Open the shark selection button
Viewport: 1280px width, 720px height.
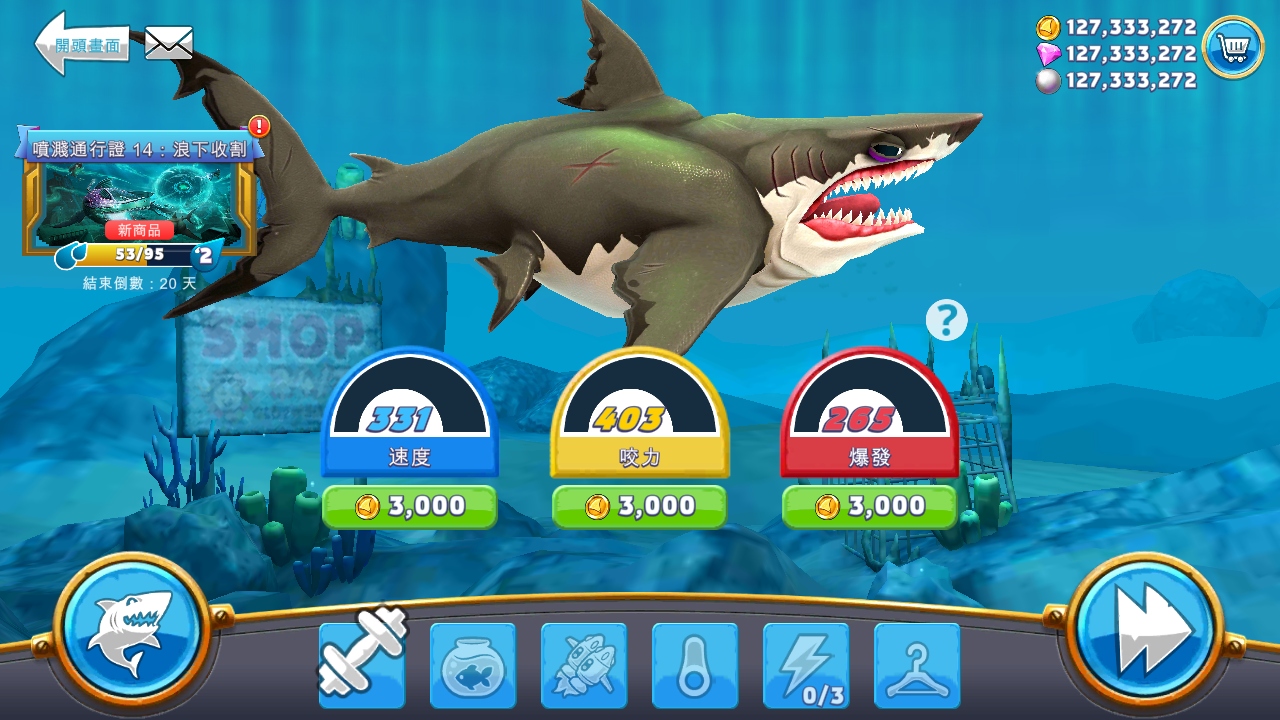132,630
